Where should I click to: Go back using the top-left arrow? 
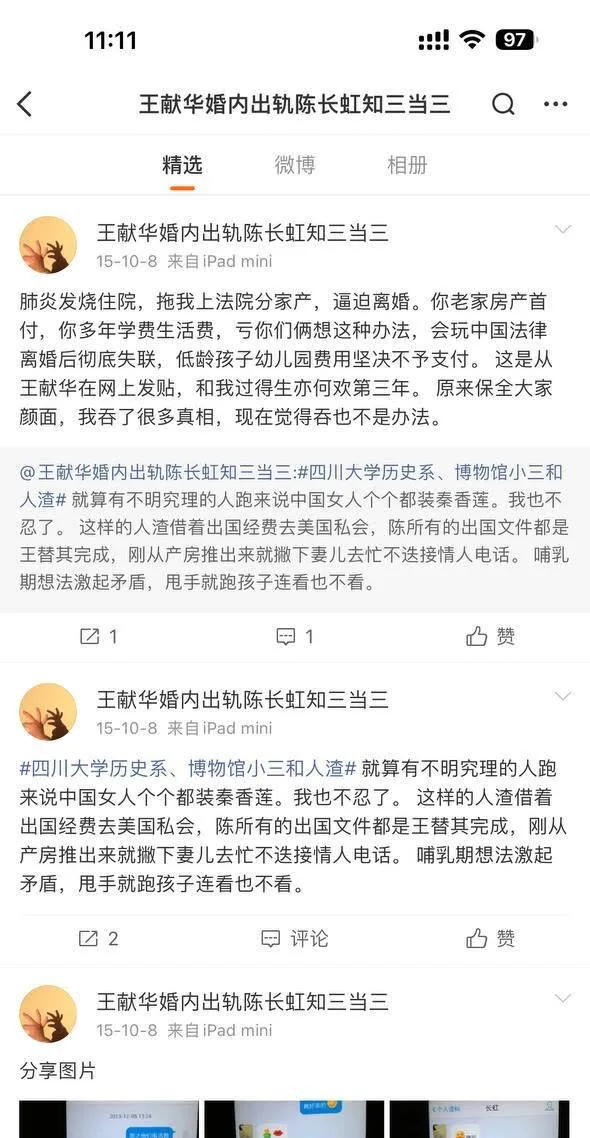click(x=25, y=105)
